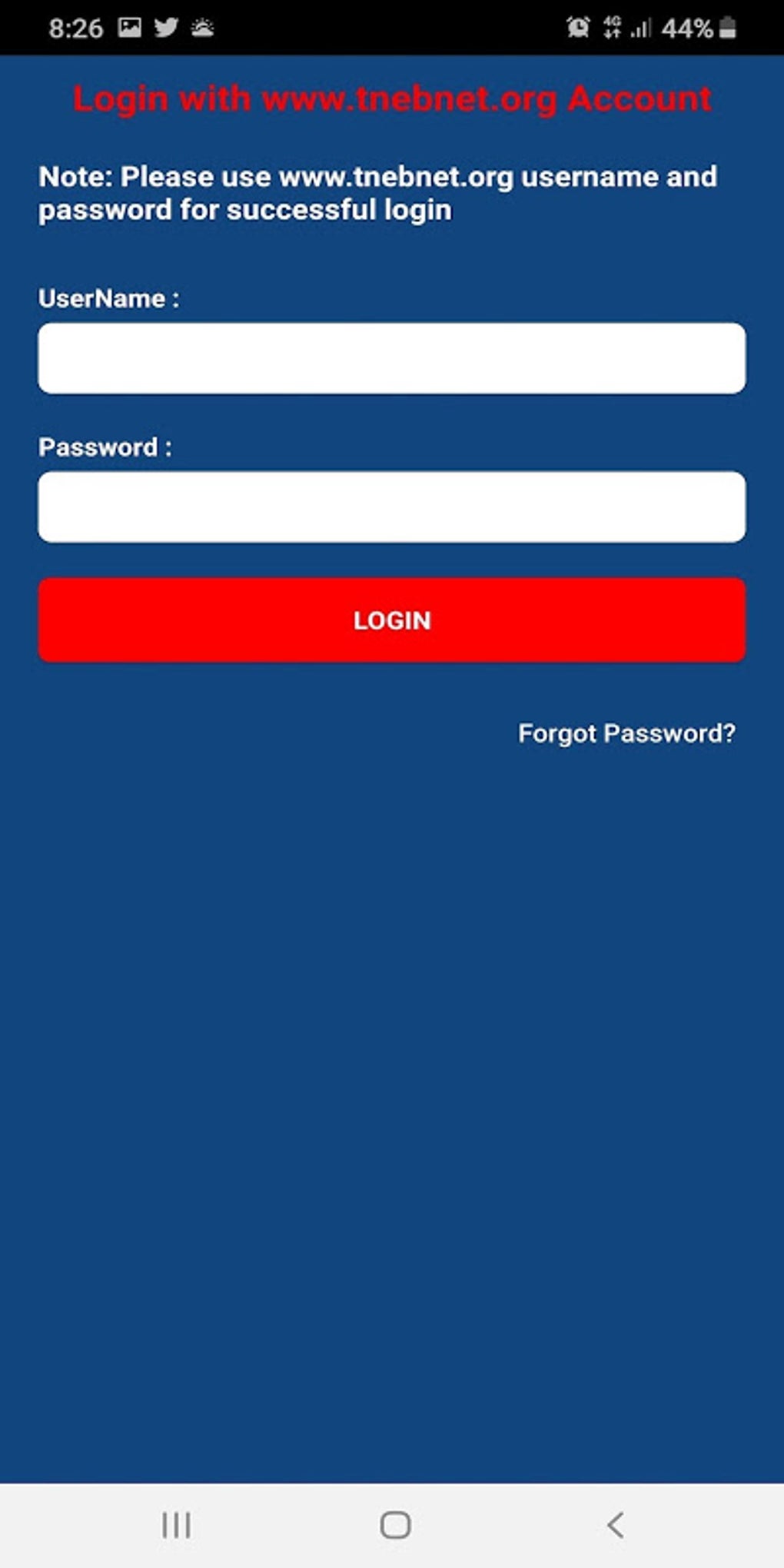Select the UserName label text

pyautogui.click(x=110, y=298)
